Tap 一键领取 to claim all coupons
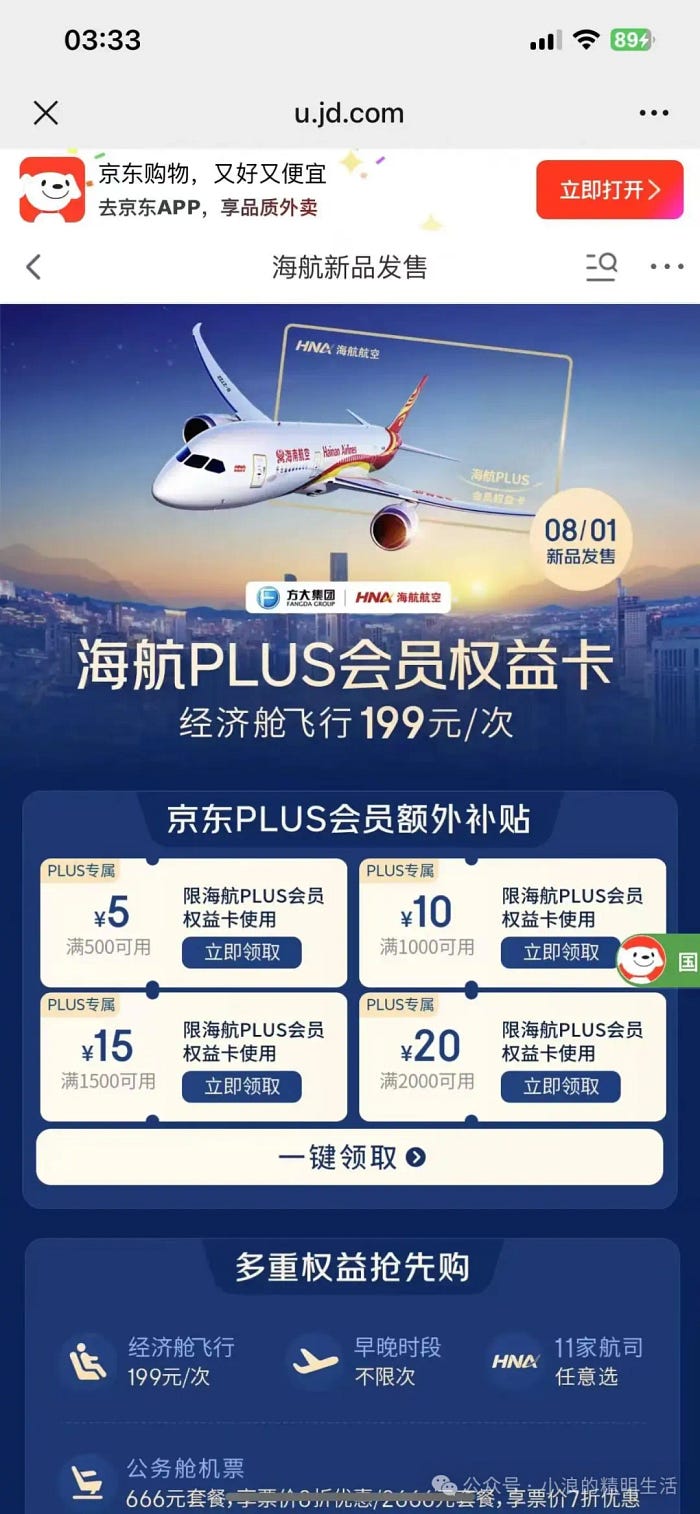This screenshot has height=1514, width=700. [x=350, y=1157]
